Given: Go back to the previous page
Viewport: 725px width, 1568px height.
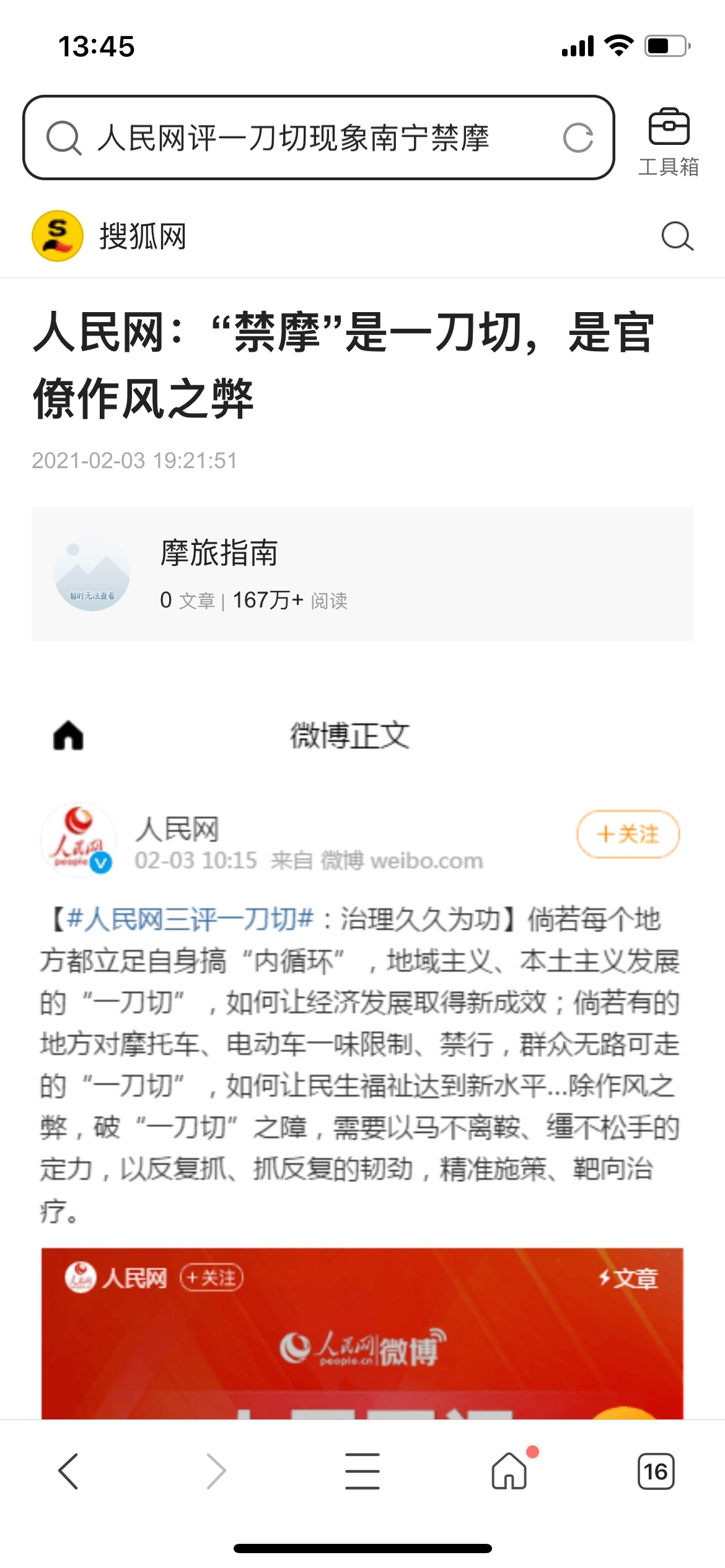Looking at the screenshot, I should tap(68, 1471).
